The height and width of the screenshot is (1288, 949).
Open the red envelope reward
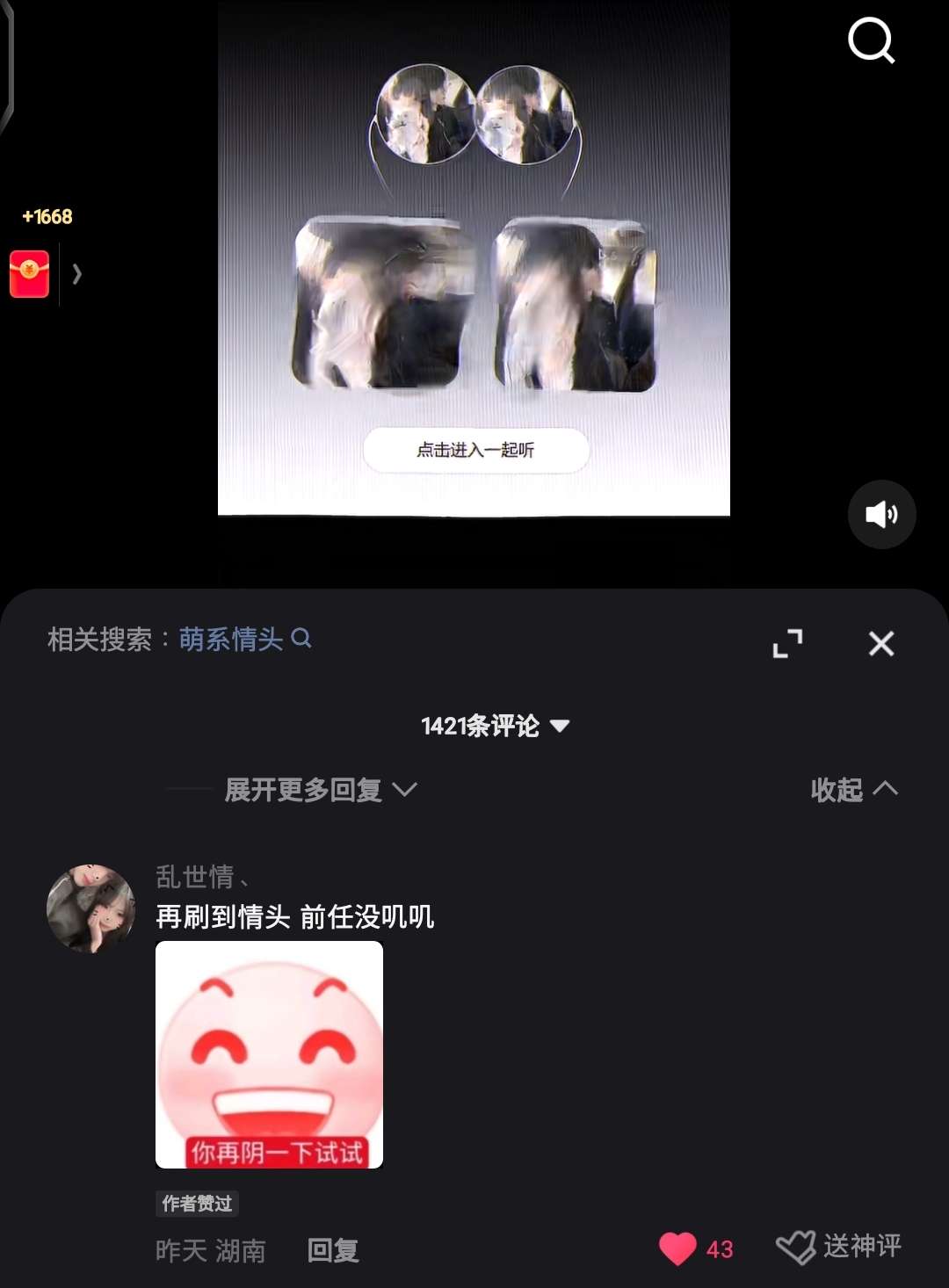coord(30,274)
